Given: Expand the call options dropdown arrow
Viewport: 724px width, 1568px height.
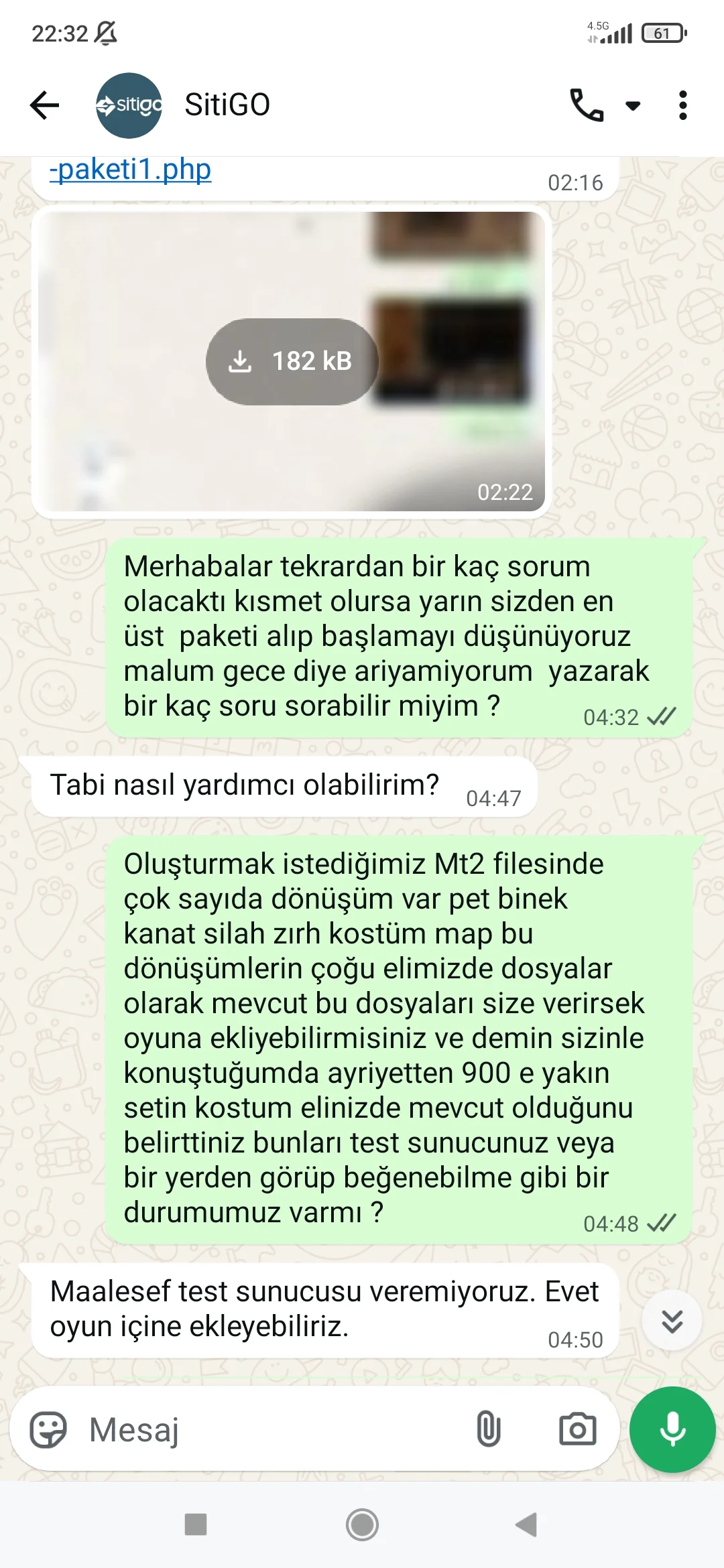Looking at the screenshot, I should click(632, 105).
